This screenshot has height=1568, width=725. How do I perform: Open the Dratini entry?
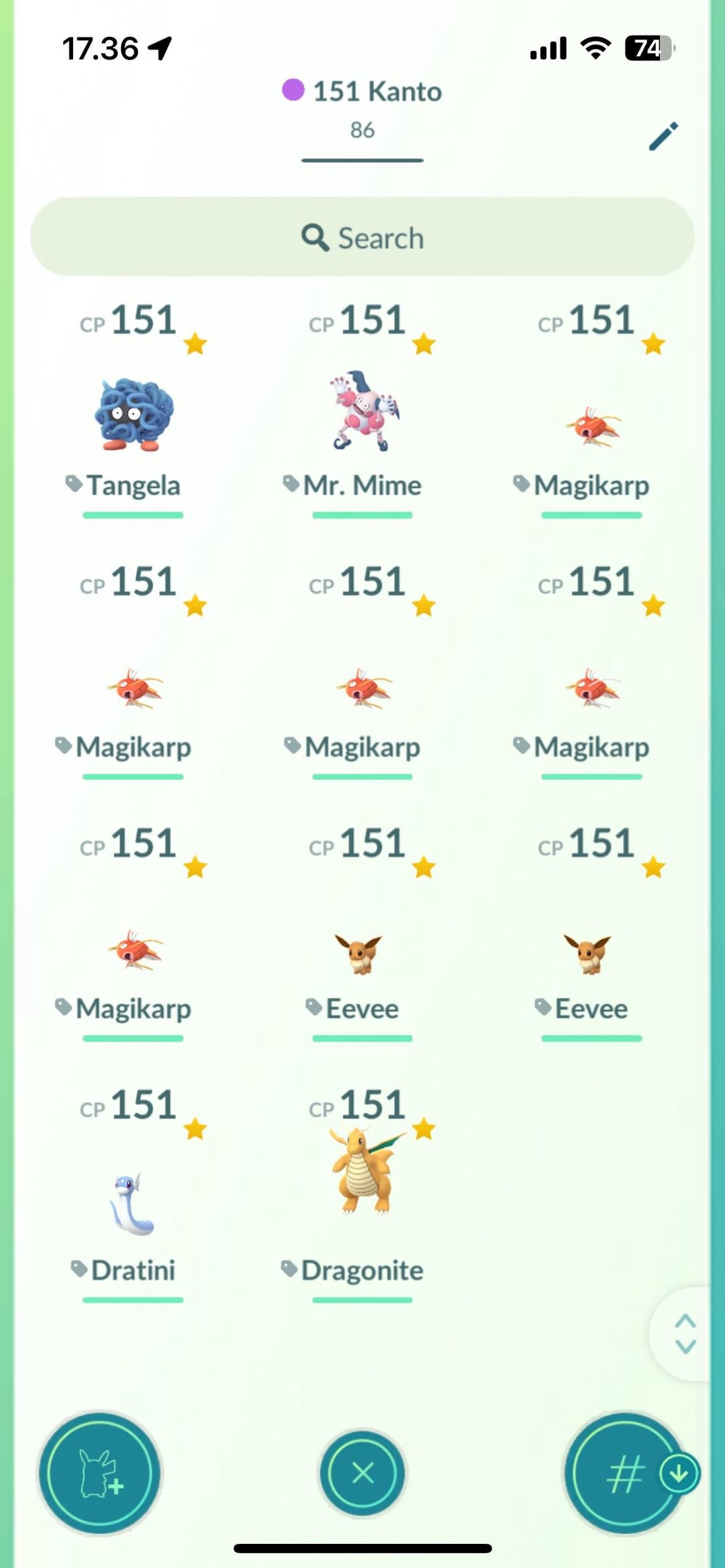coord(133,1204)
